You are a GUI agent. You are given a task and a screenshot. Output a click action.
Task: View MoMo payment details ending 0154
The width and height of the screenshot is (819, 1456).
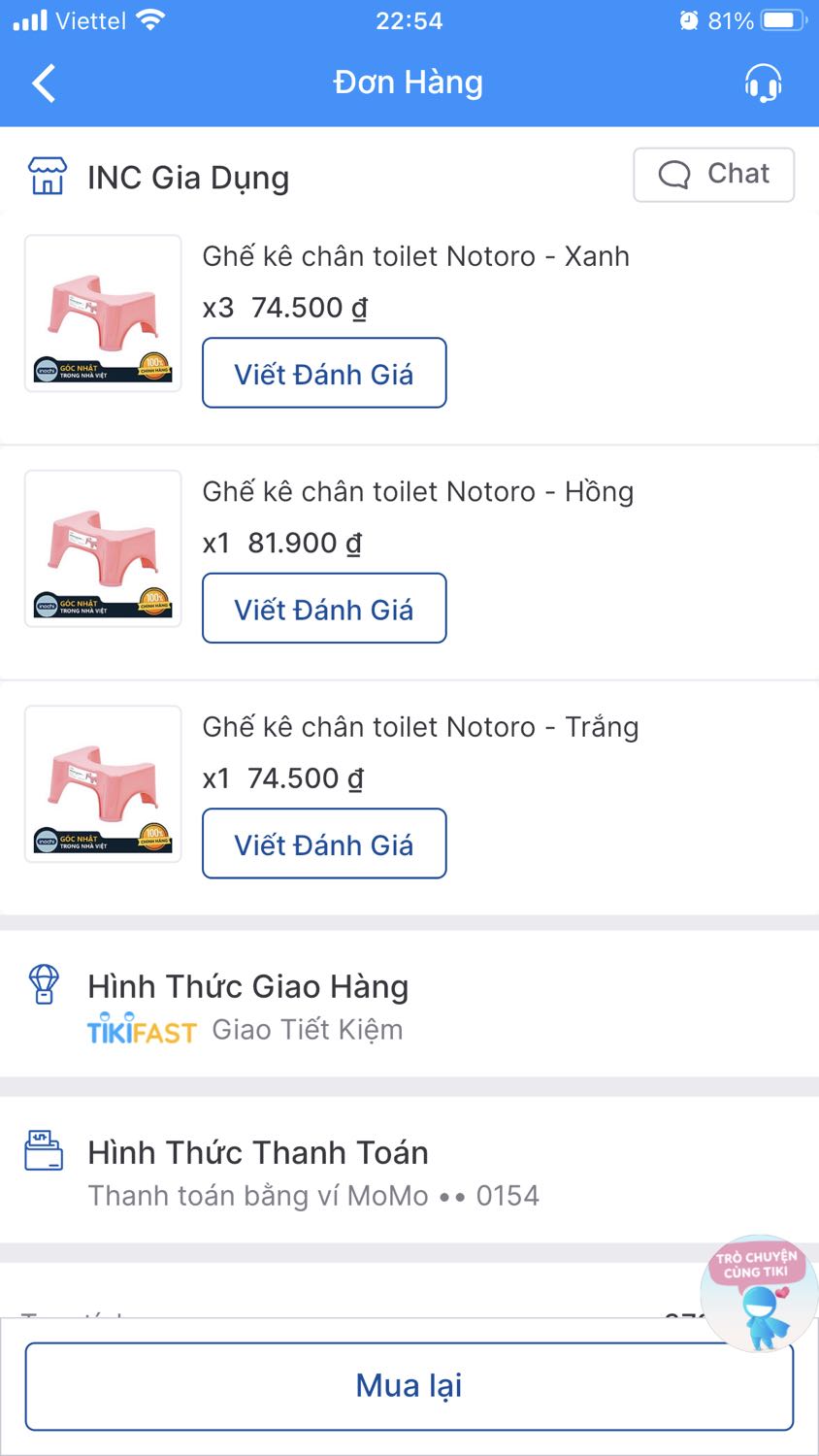tap(312, 1195)
